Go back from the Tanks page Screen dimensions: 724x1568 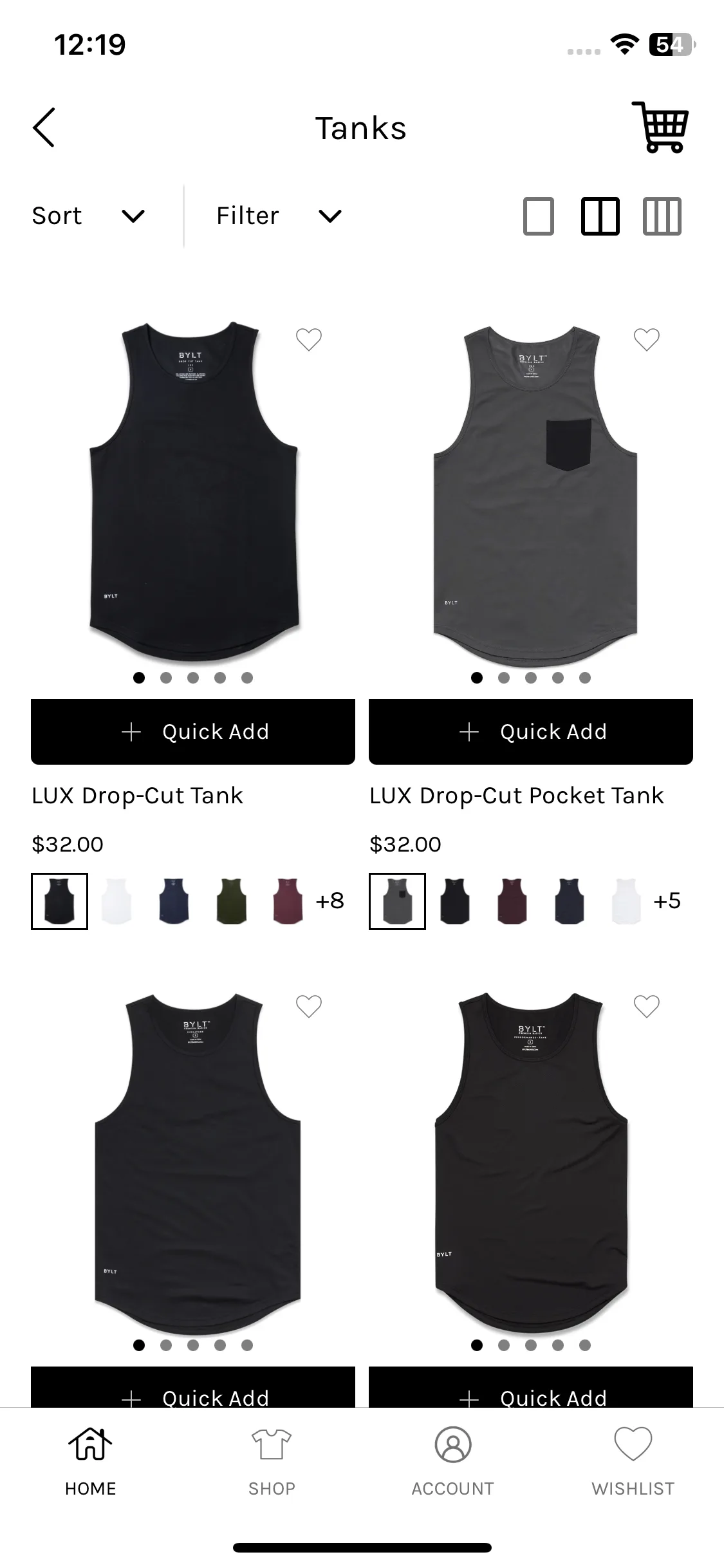[44, 127]
